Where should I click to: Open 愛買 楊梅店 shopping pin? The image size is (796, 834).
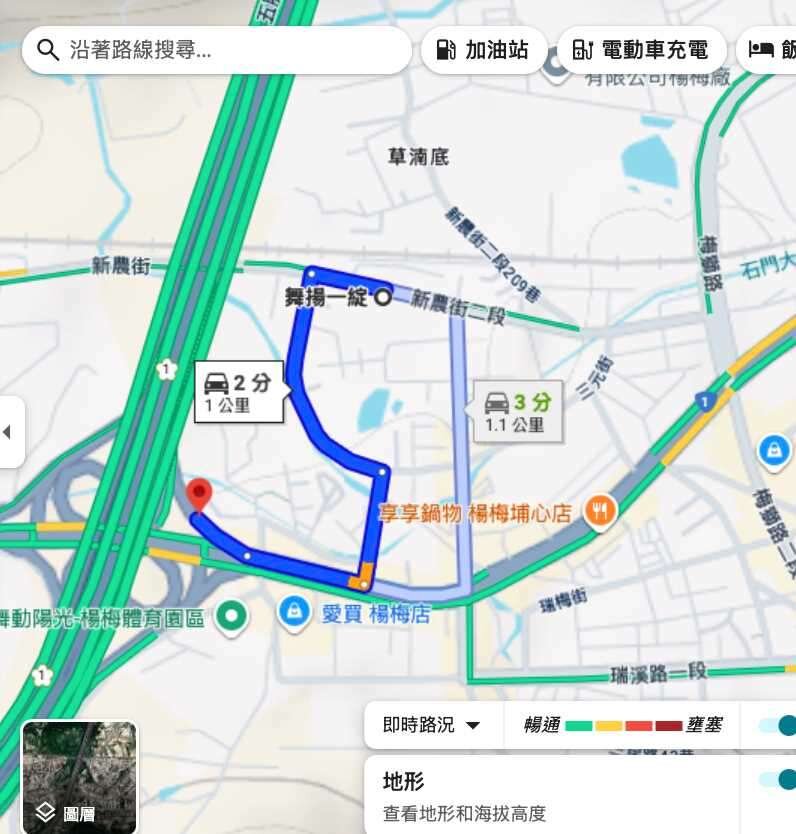tap(294, 612)
